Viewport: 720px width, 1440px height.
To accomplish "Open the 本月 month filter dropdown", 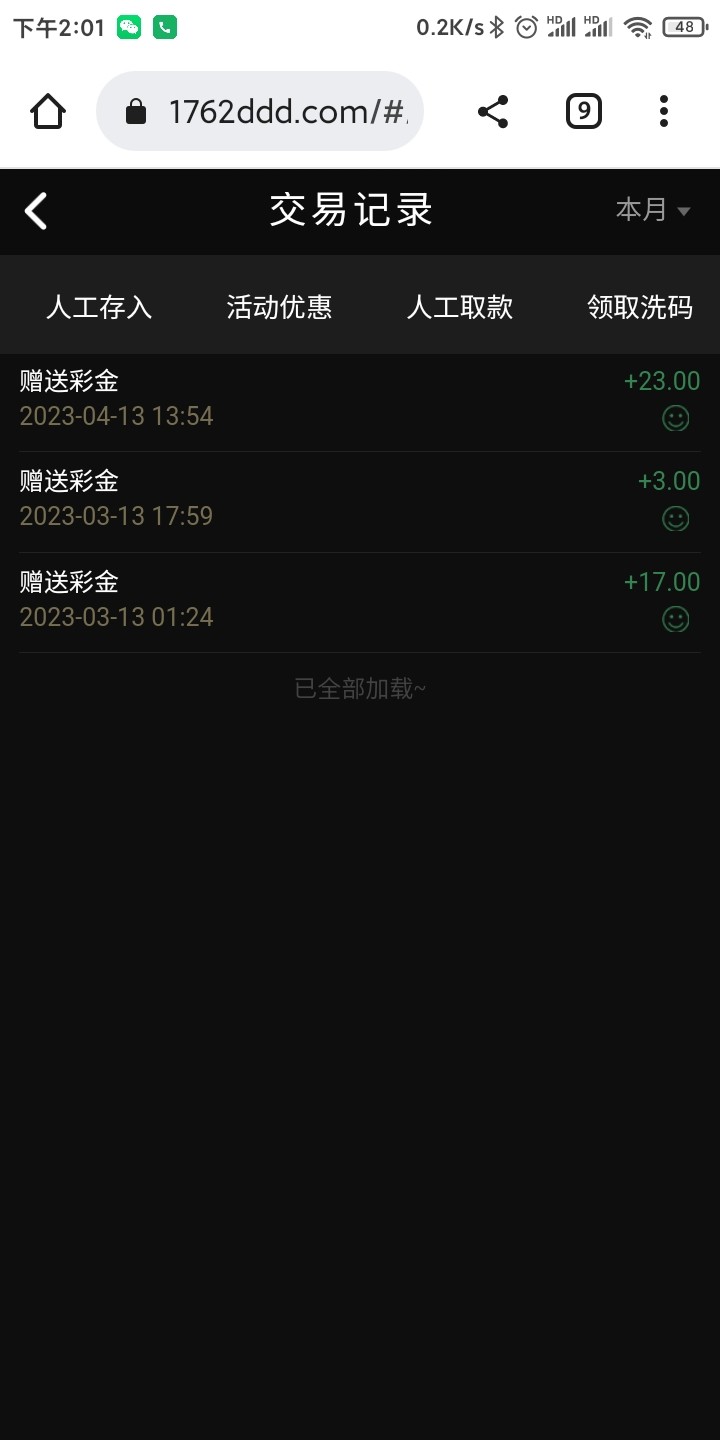I will click(x=641, y=210).
